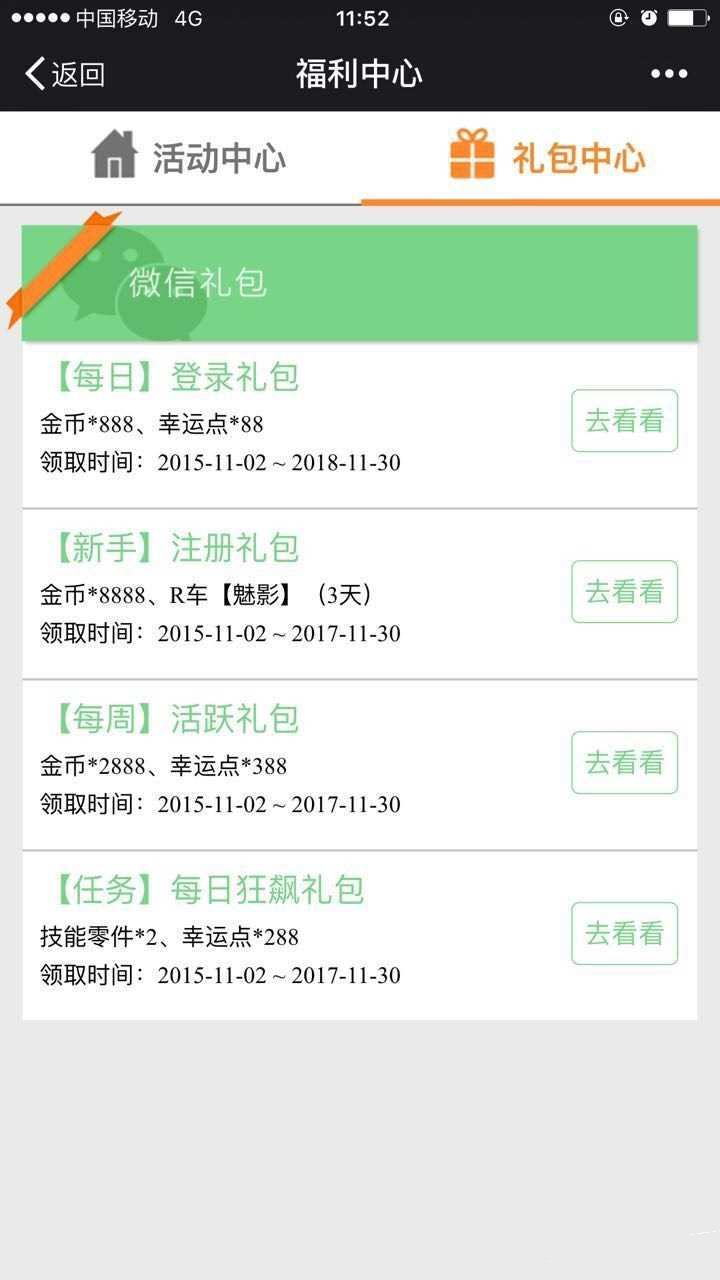This screenshot has height=1280, width=720.
Task: Tap the alarm clock icon in the status bar
Action: click(649, 16)
